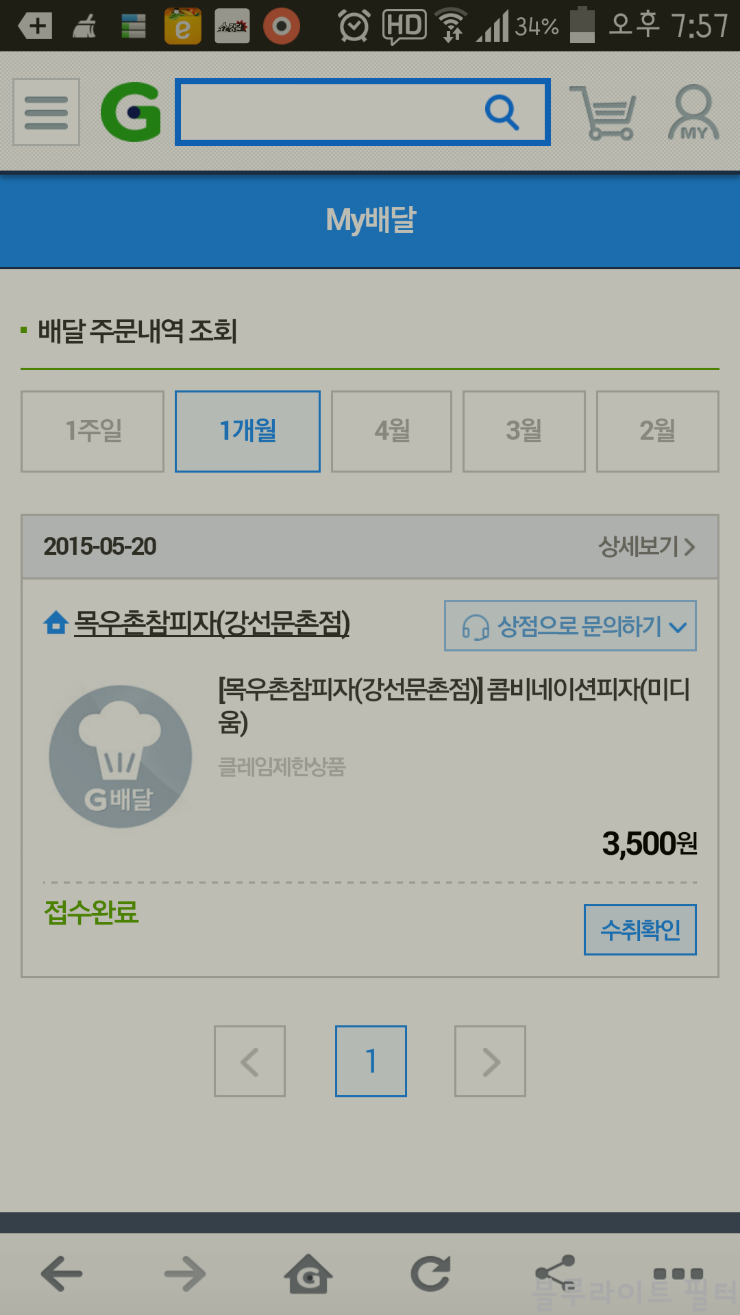This screenshot has width=740, height=1315.
Task: Tap the Gmarket G logo home
Action: [131, 112]
